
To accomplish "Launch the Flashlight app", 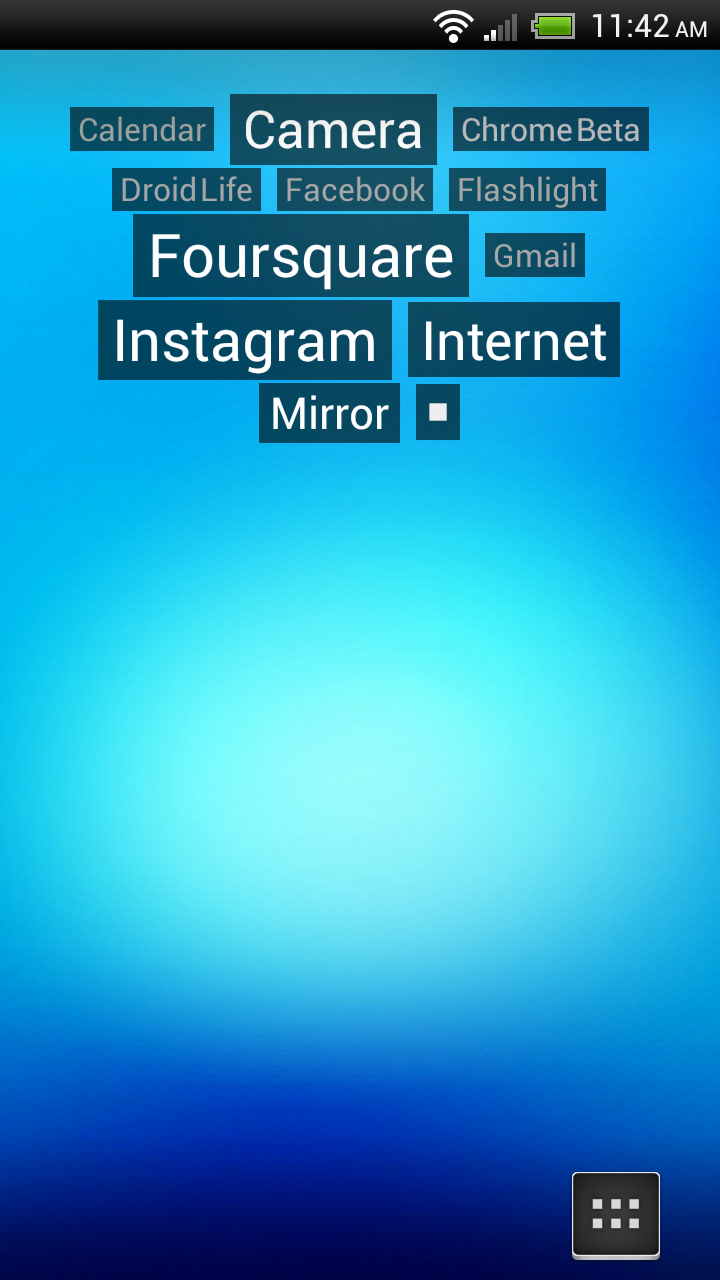I will [x=527, y=190].
